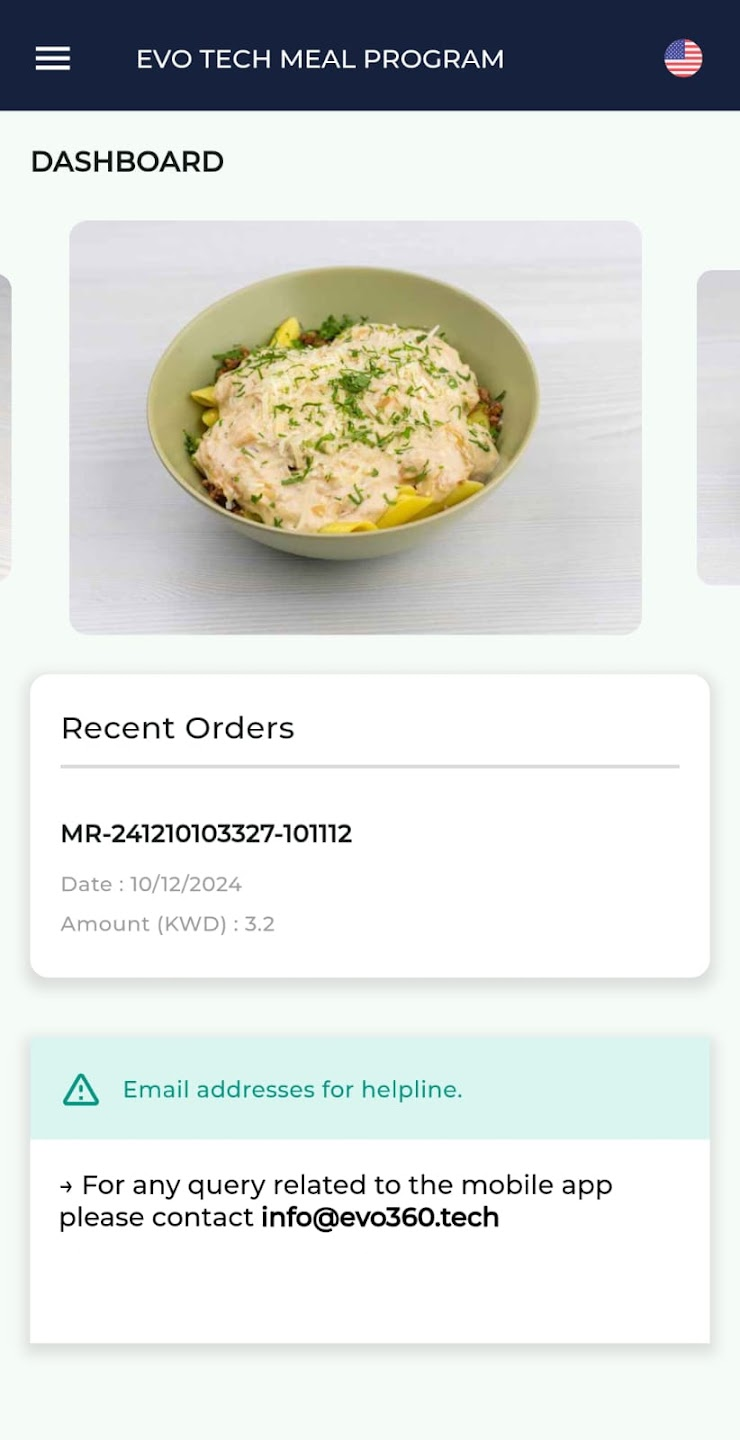
Task: Open the pasta bowl carousel image
Action: click(x=355, y=427)
